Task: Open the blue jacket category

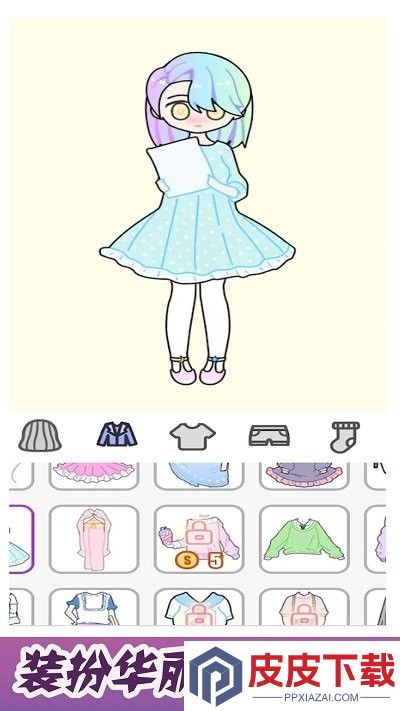Action: (x=117, y=434)
